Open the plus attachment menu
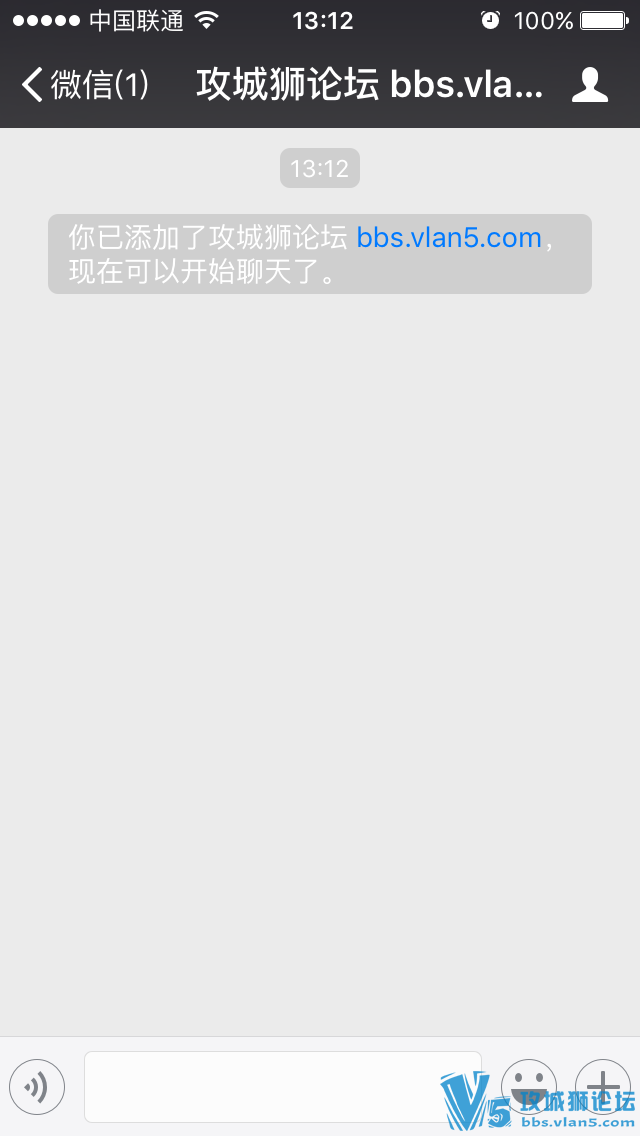640x1136 pixels. 603,1085
